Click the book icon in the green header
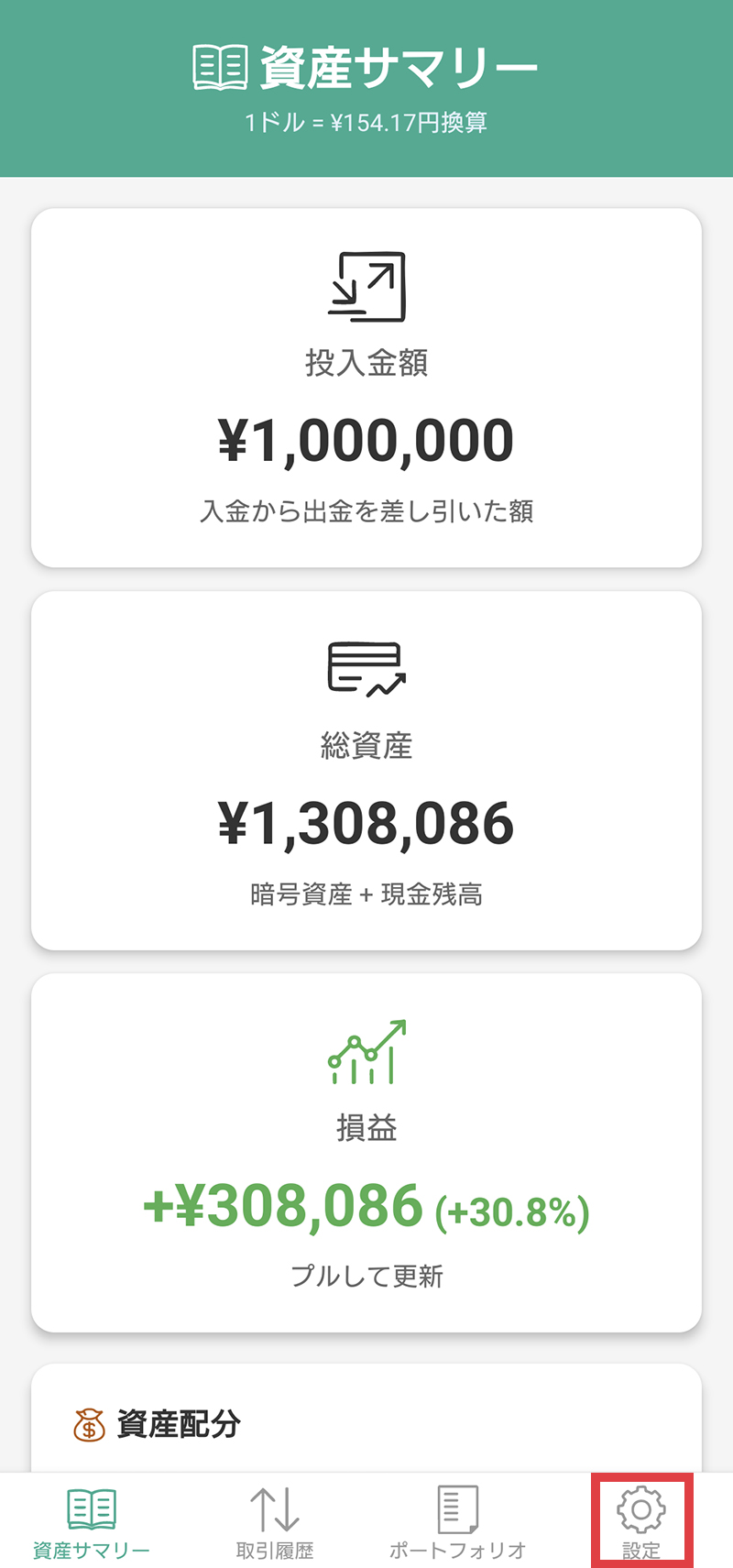The image size is (733, 1568). [218, 64]
